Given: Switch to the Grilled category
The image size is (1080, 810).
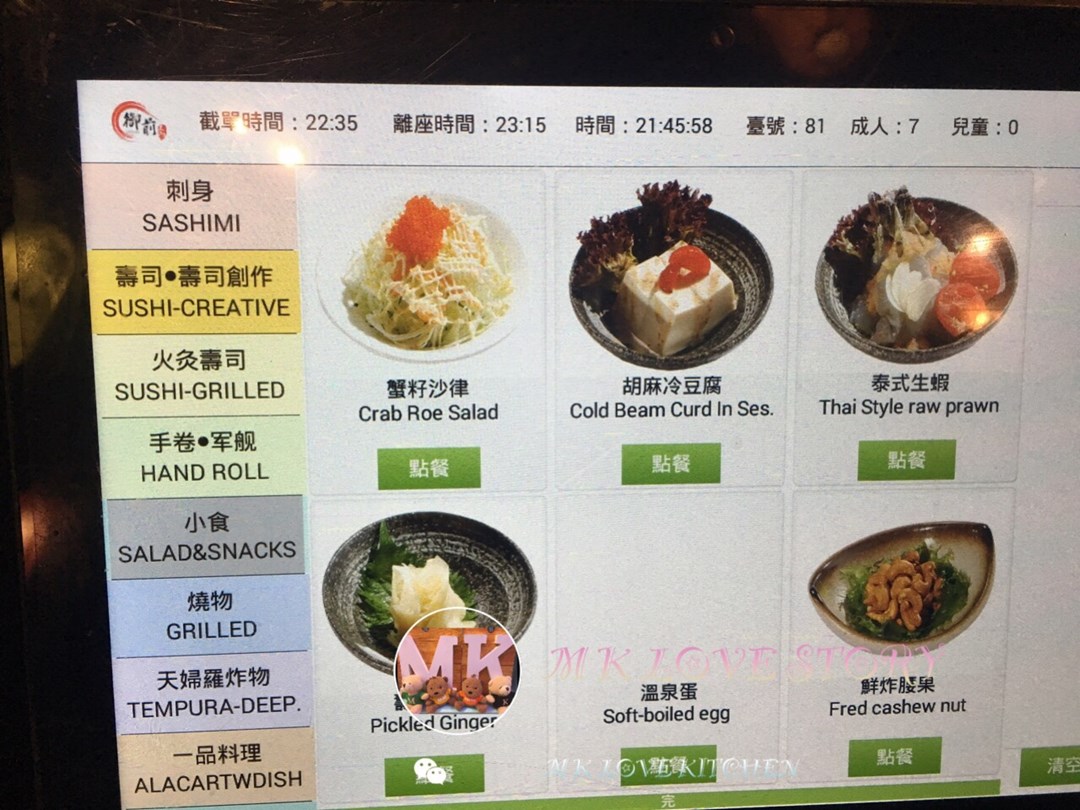Looking at the screenshot, I should click(211, 616).
